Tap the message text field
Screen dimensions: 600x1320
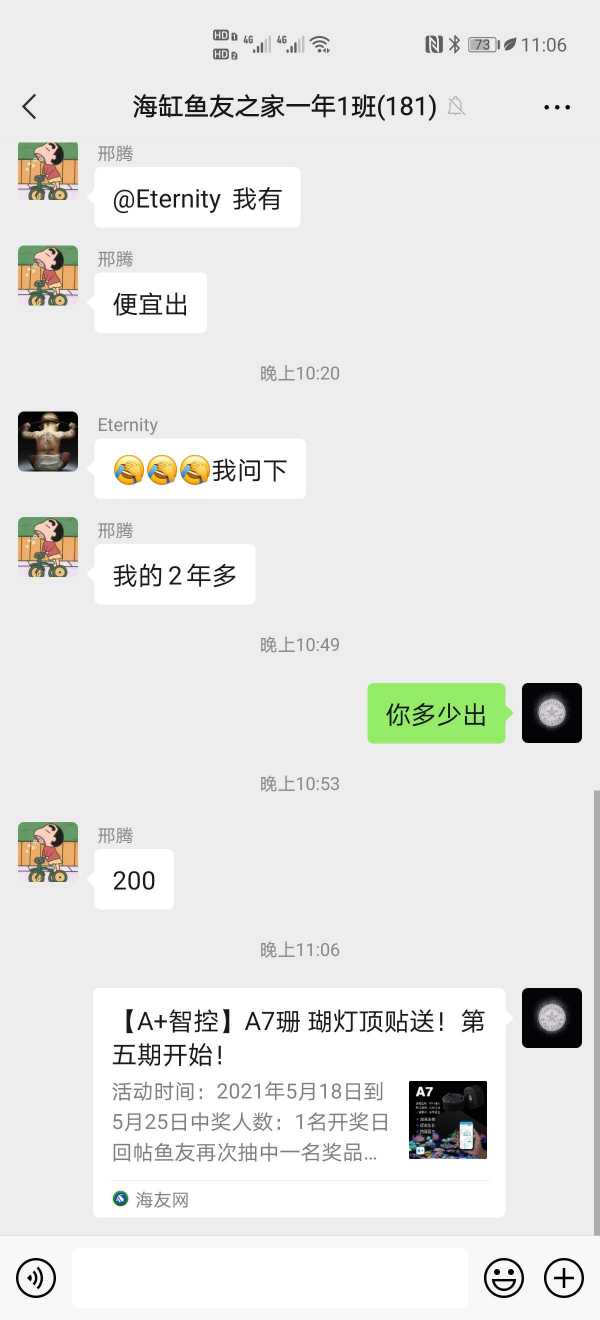click(270, 1277)
